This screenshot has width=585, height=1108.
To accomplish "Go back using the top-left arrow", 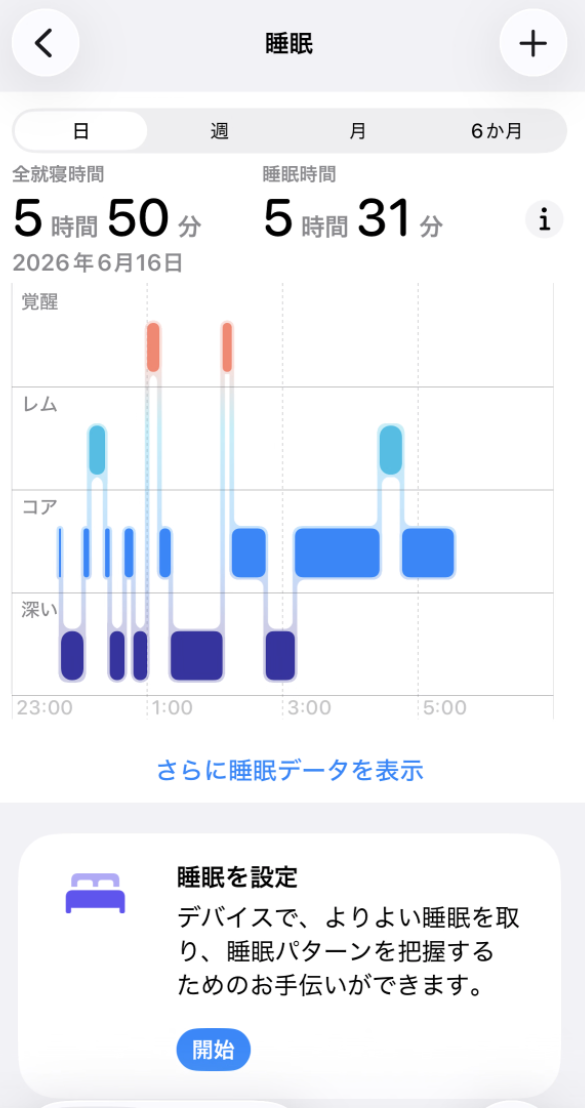I will 45,44.
